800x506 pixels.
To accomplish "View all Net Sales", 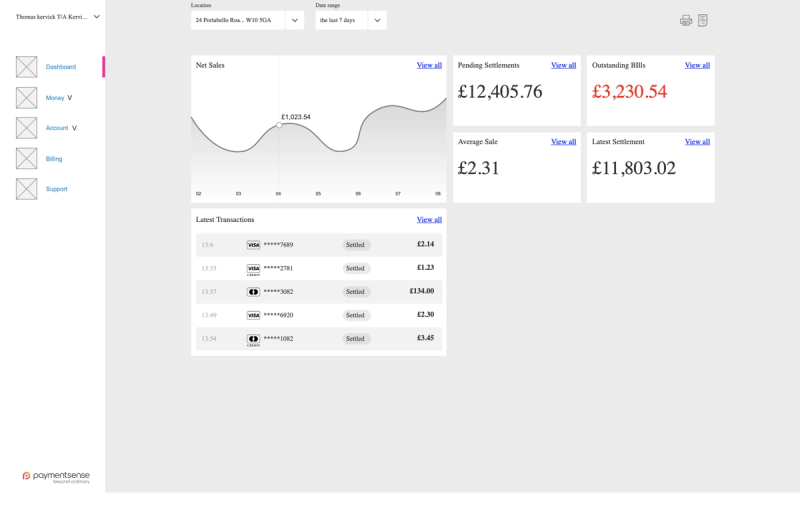I will tap(429, 65).
